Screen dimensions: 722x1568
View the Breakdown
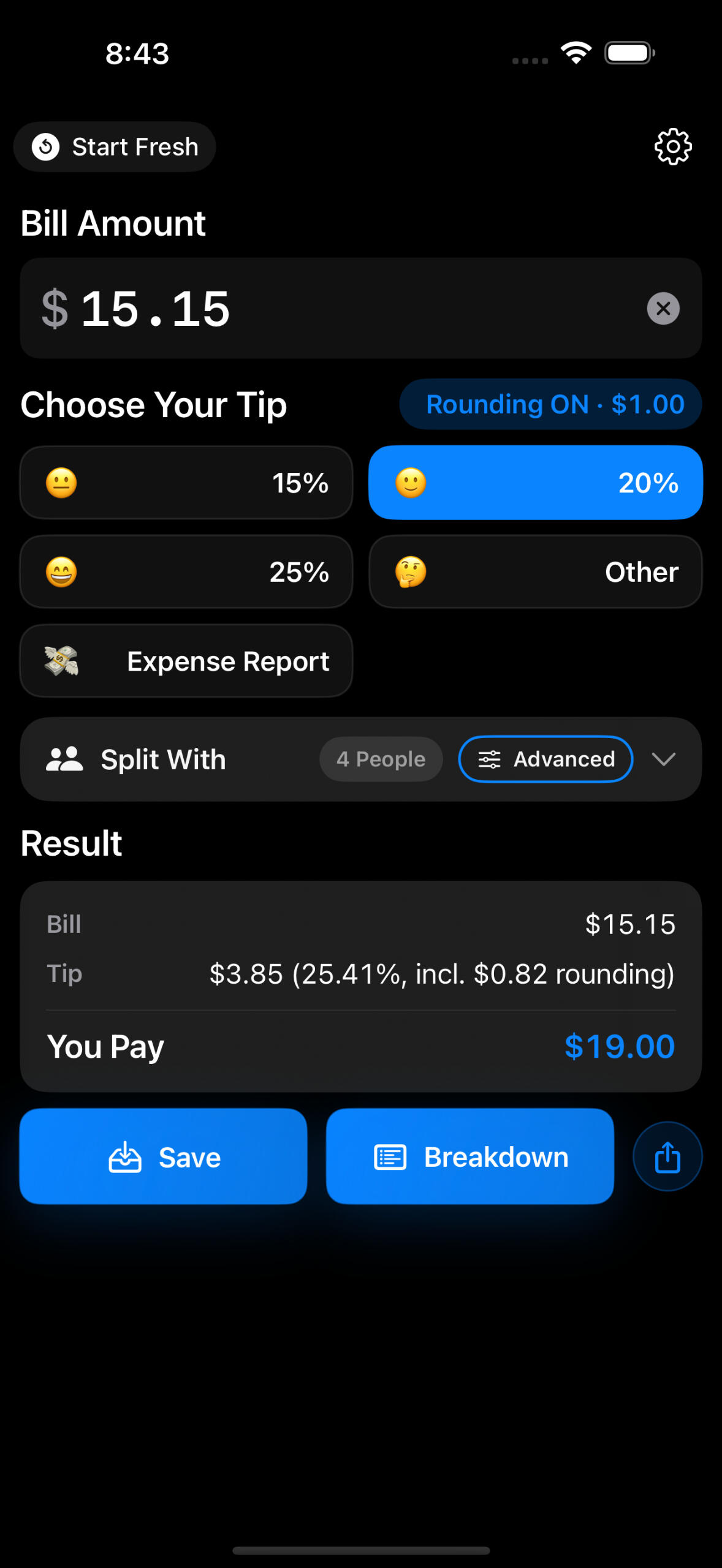coord(469,1156)
